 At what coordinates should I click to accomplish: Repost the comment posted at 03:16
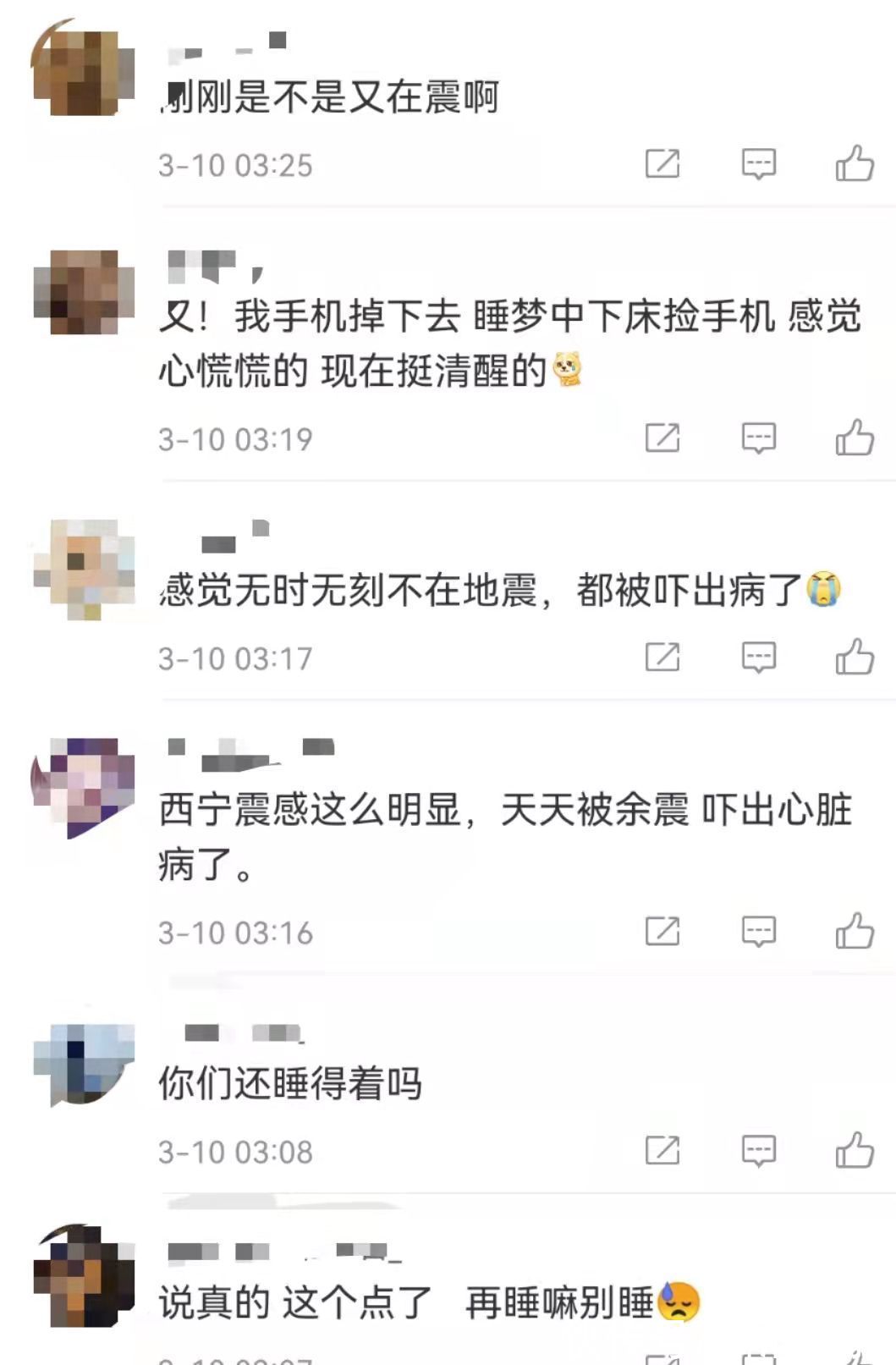pyautogui.click(x=662, y=931)
